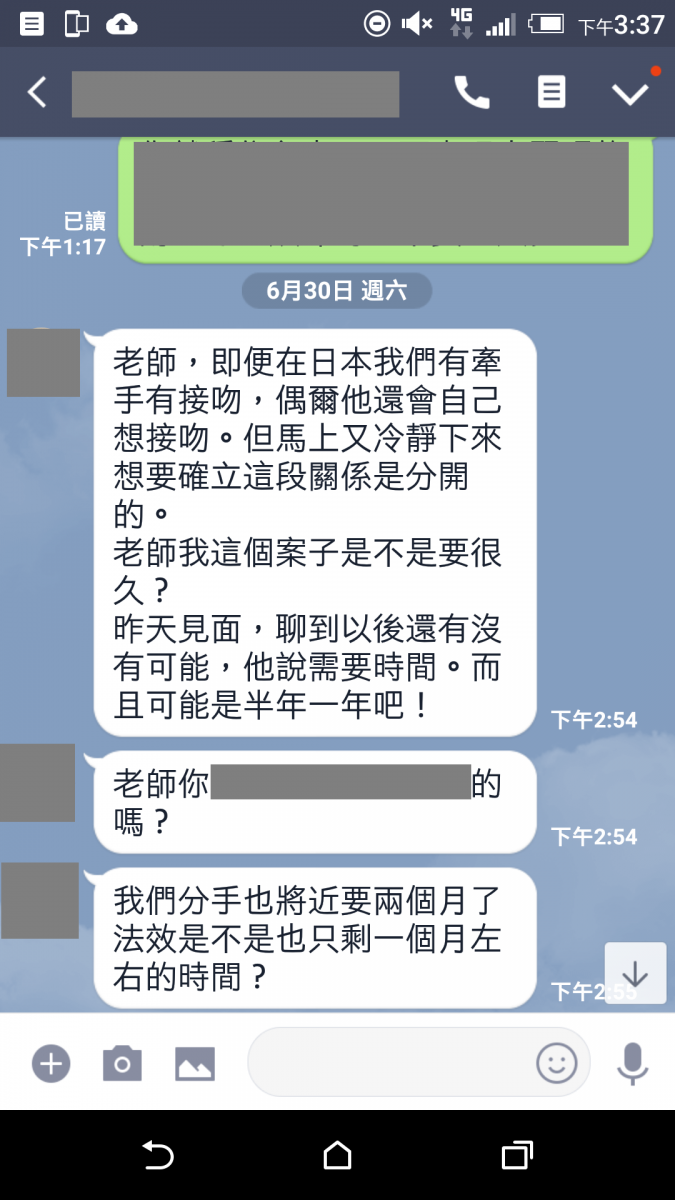
Task: Open the sticker and emoji picker
Action: pos(557,1062)
